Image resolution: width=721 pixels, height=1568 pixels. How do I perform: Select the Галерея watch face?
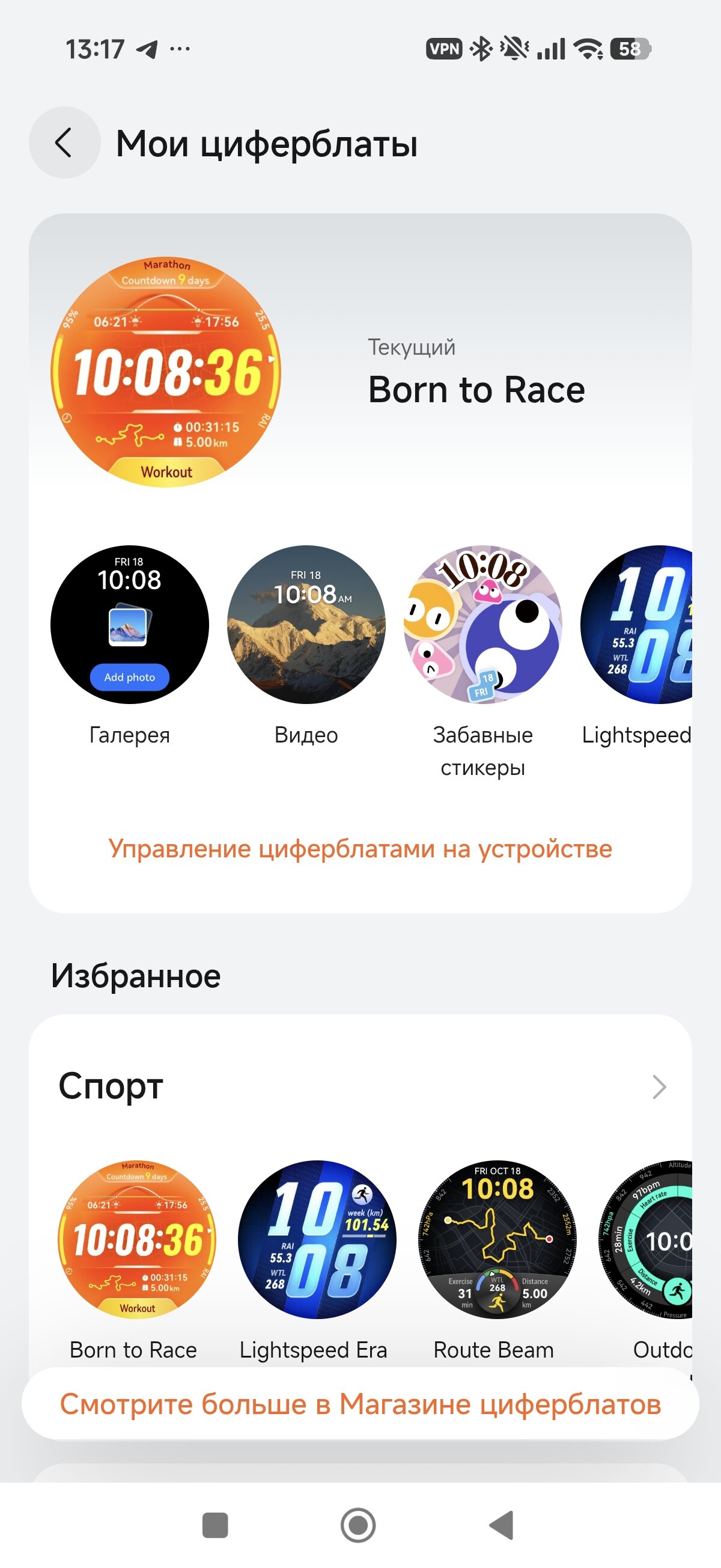pos(130,625)
